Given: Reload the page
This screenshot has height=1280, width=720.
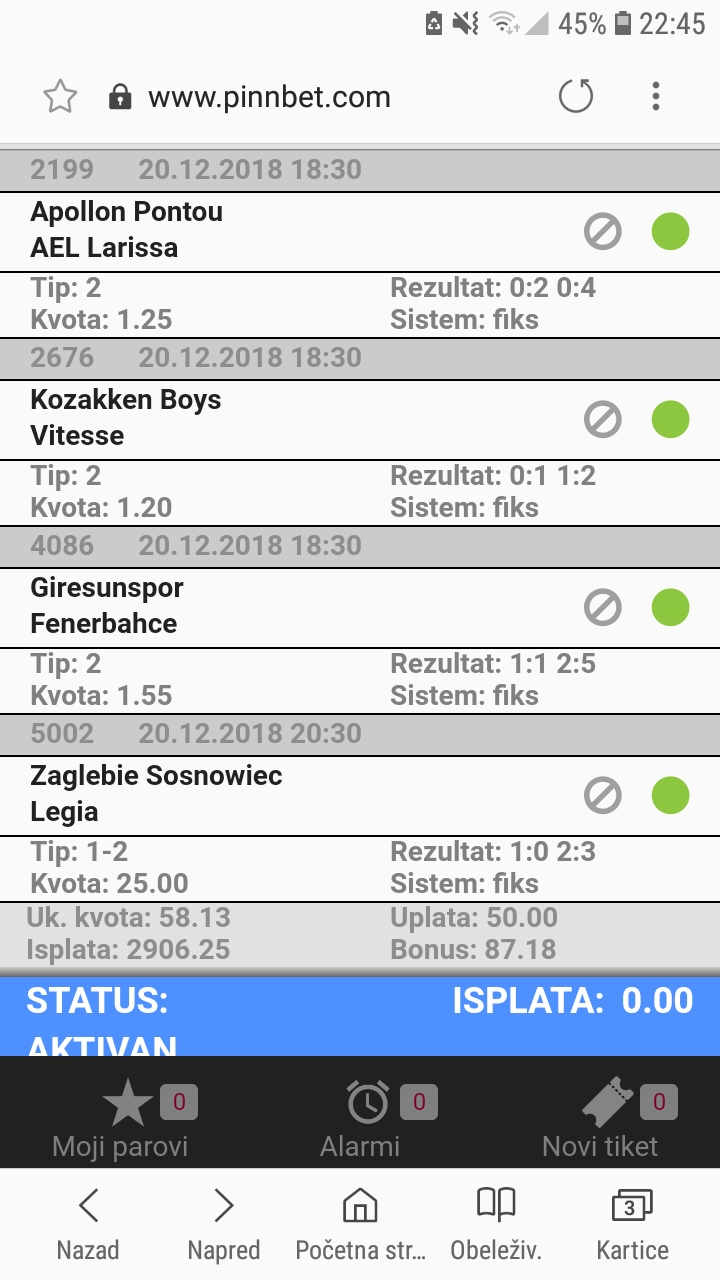Looking at the screenshot, I should pyautogui.click(x=576, y=97).
